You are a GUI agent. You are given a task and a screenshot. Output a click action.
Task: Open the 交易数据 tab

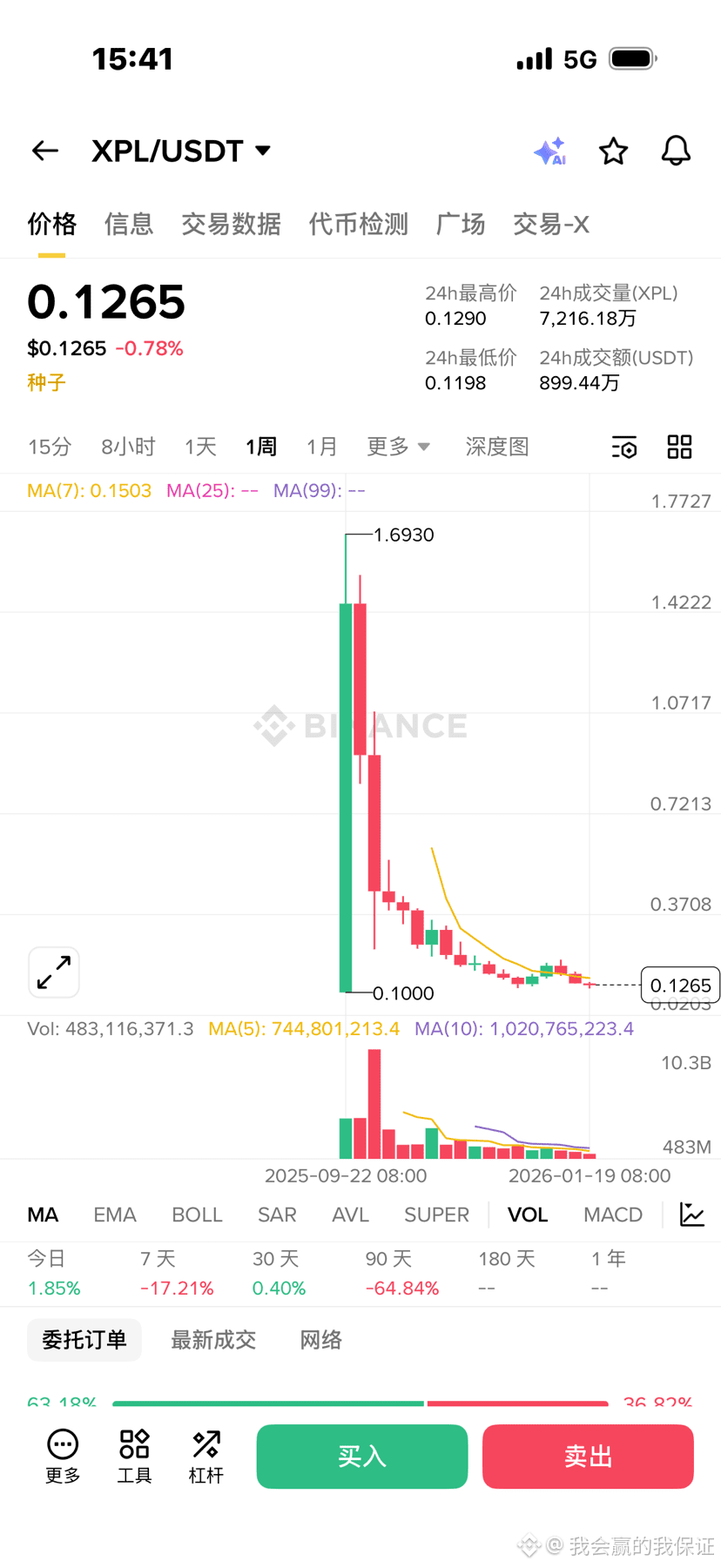[x=231, y=224]
